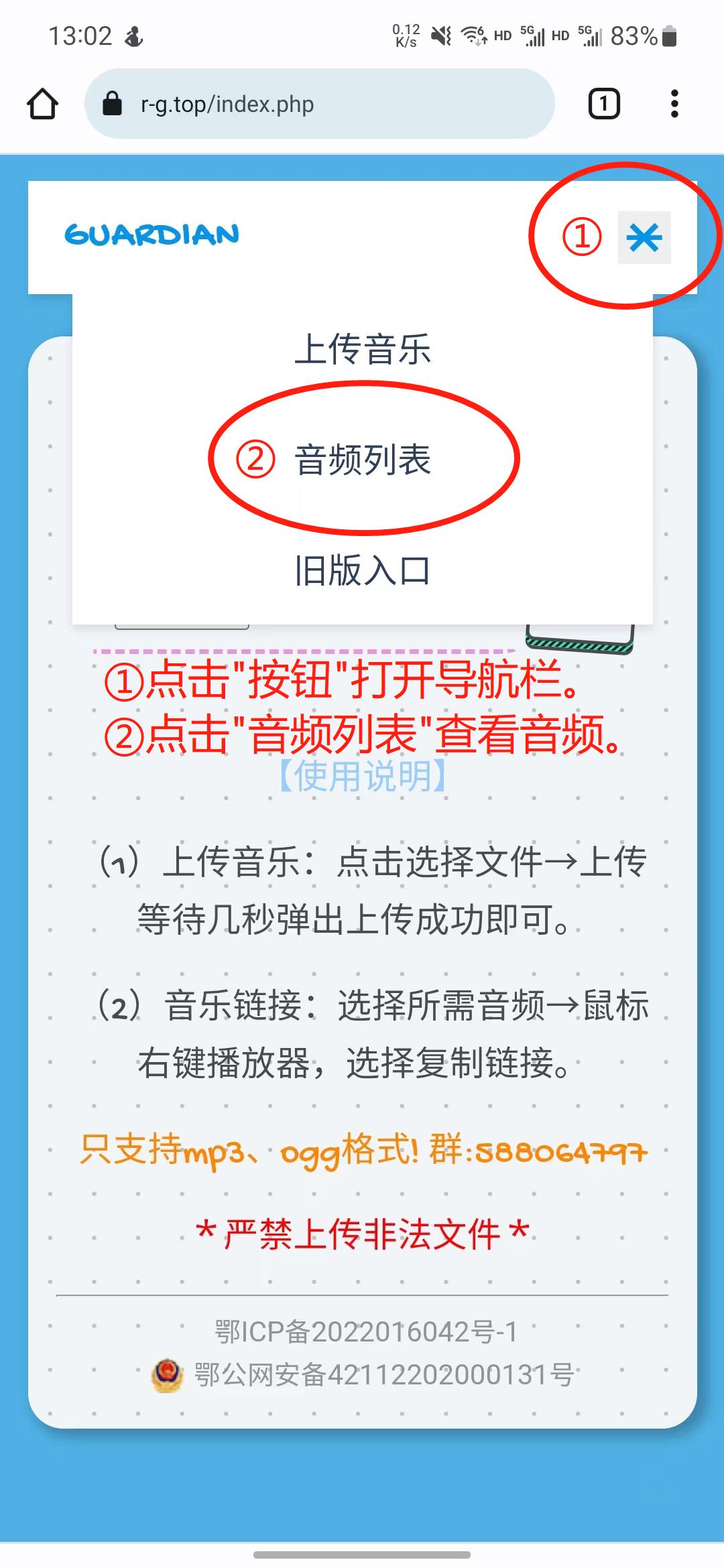724x1568 pixels.
Task: Close the navigation menu with the X button
Action: (644, 238)
